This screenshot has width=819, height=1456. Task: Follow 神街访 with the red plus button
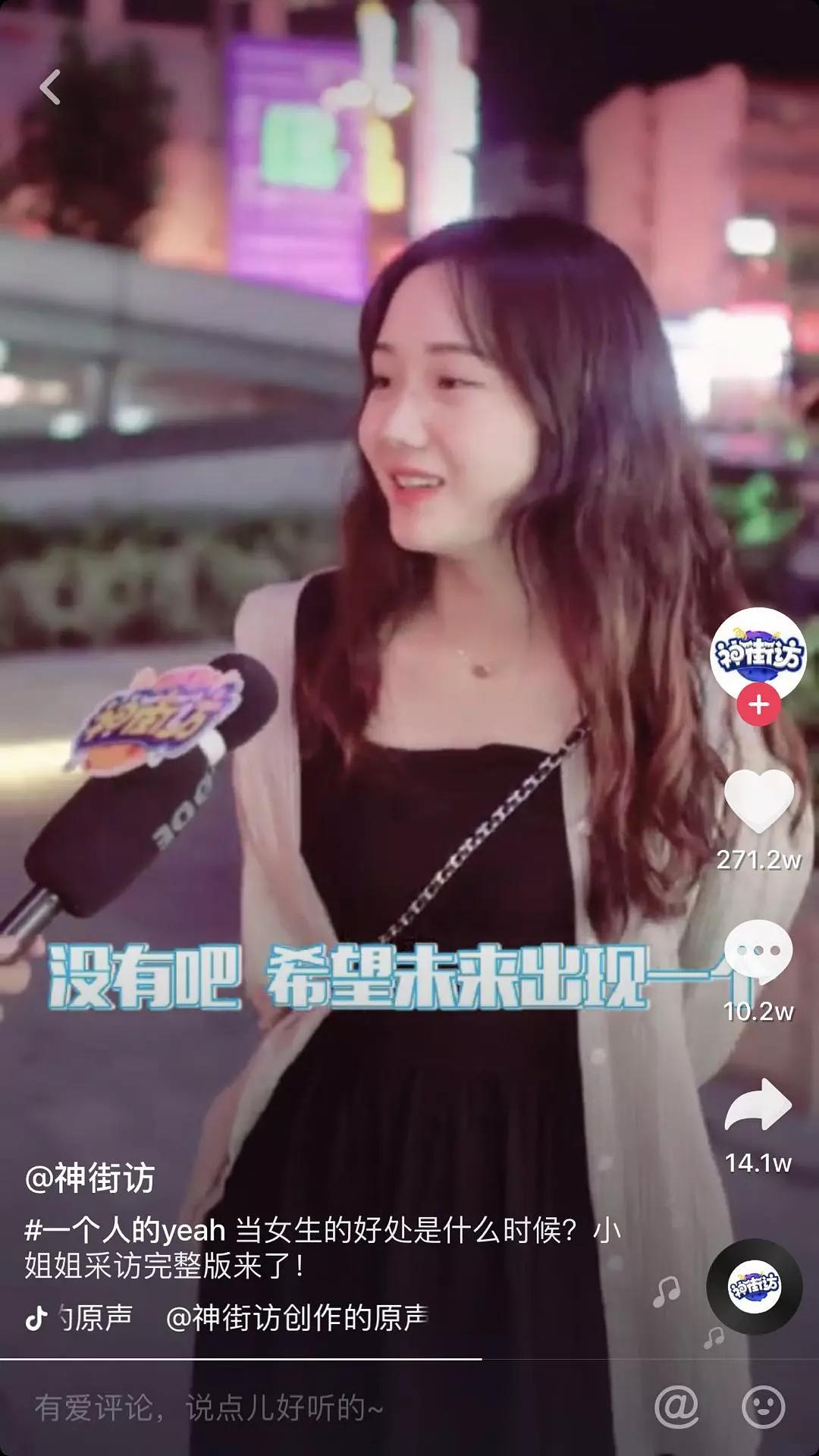pyautogui.click(x=758, y=704)
